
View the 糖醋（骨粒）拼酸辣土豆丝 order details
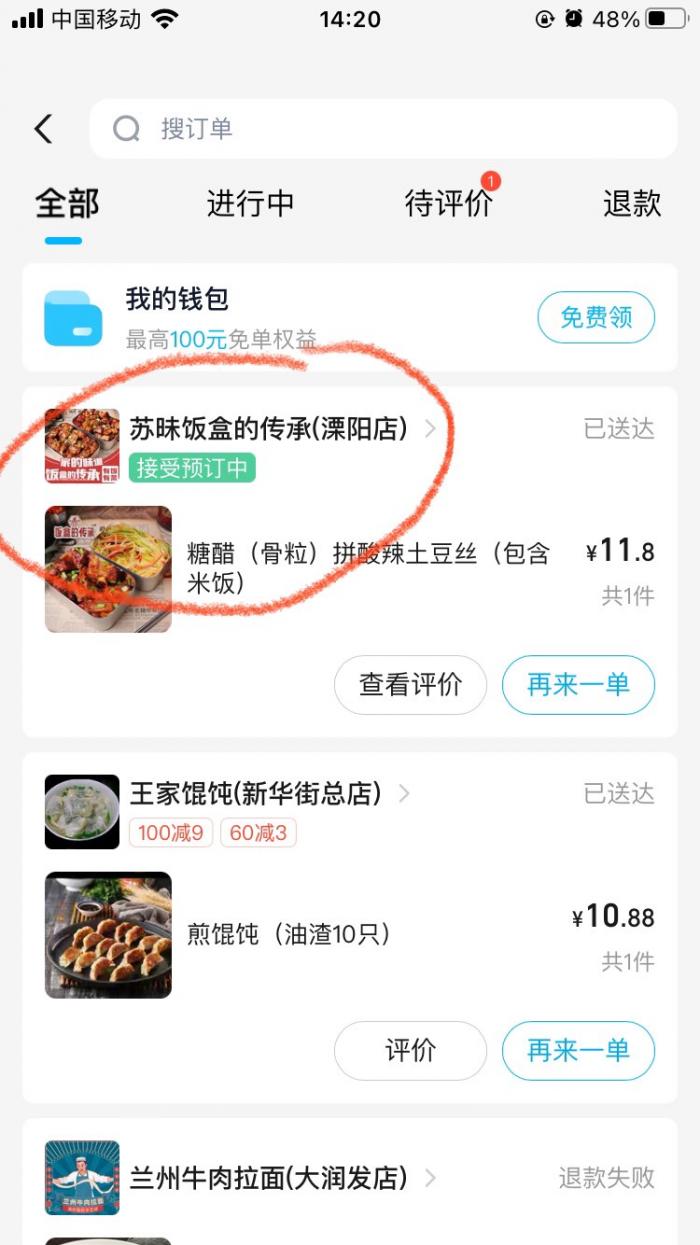coord(368,568)
